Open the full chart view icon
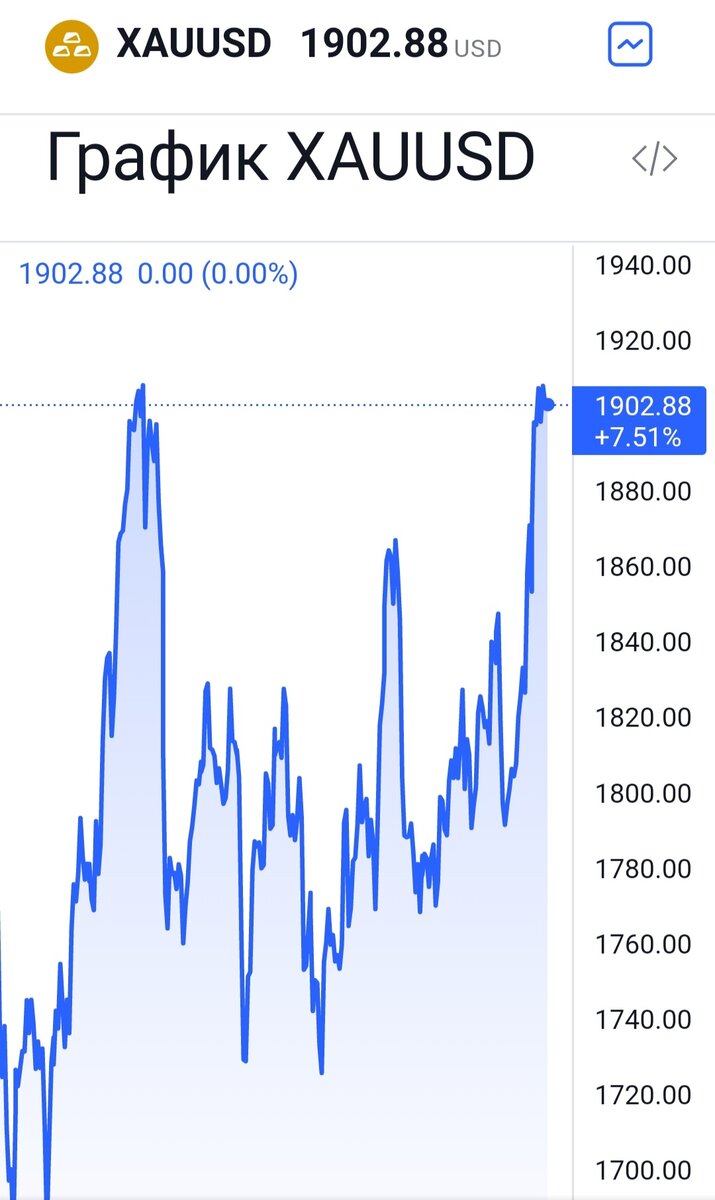 [630, 44]
